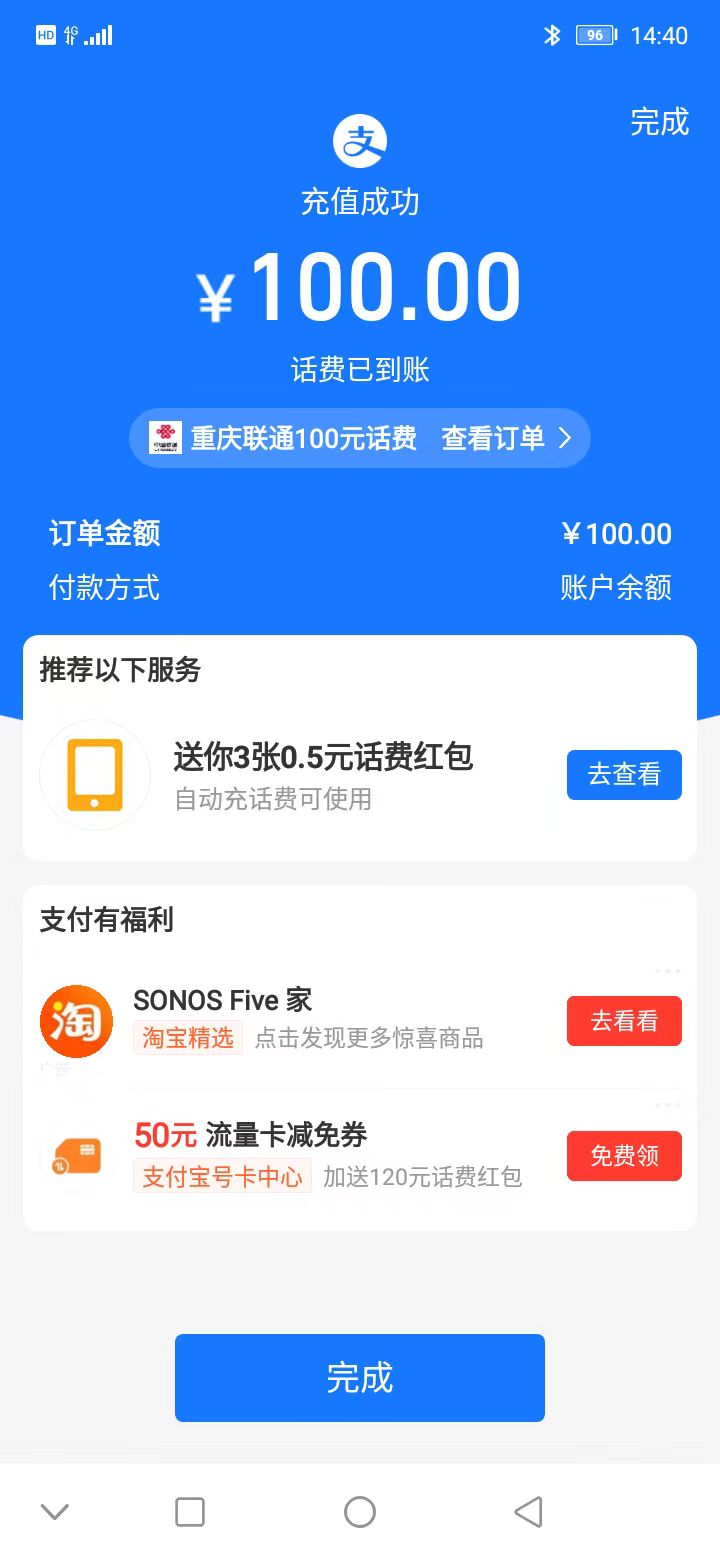Image resolution: width=720 pixels, height=1560 pixels.
Task: Tap the large blue 完成 button
Action: [360, 1377]
